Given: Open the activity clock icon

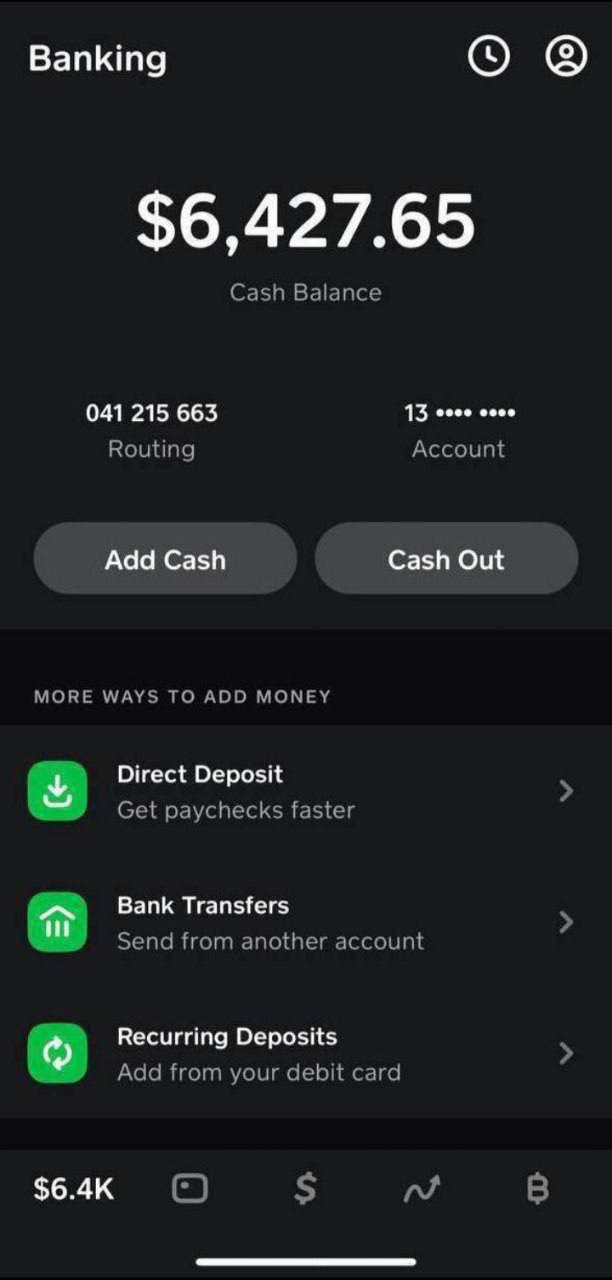Looking at the screenshot, I should coord(489,57).
